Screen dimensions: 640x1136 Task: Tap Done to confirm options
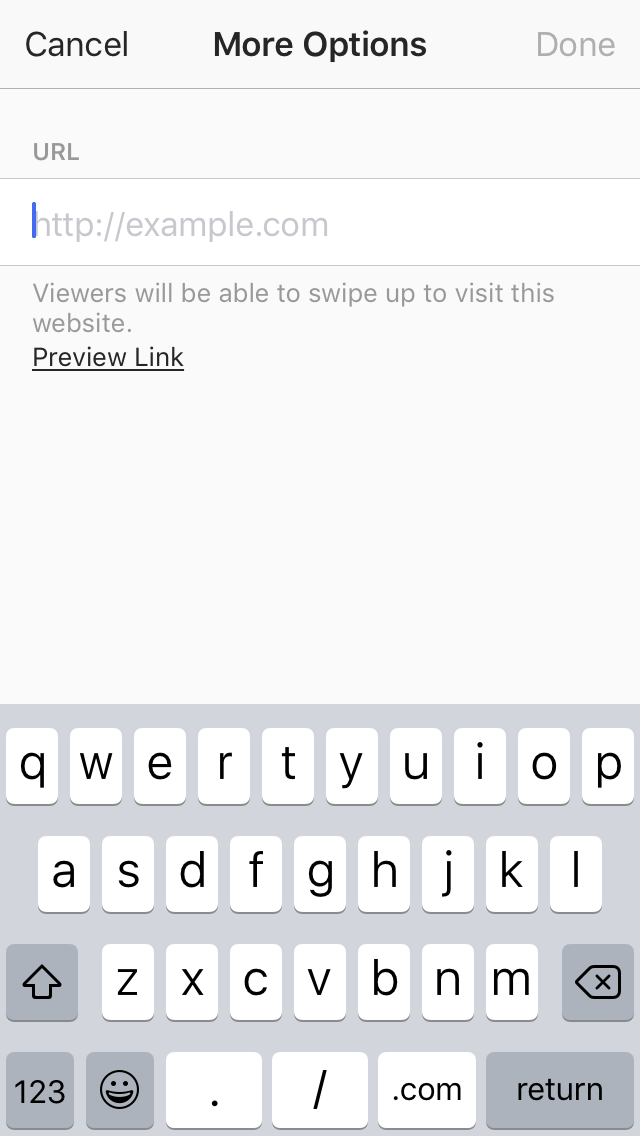pos(575,44)
